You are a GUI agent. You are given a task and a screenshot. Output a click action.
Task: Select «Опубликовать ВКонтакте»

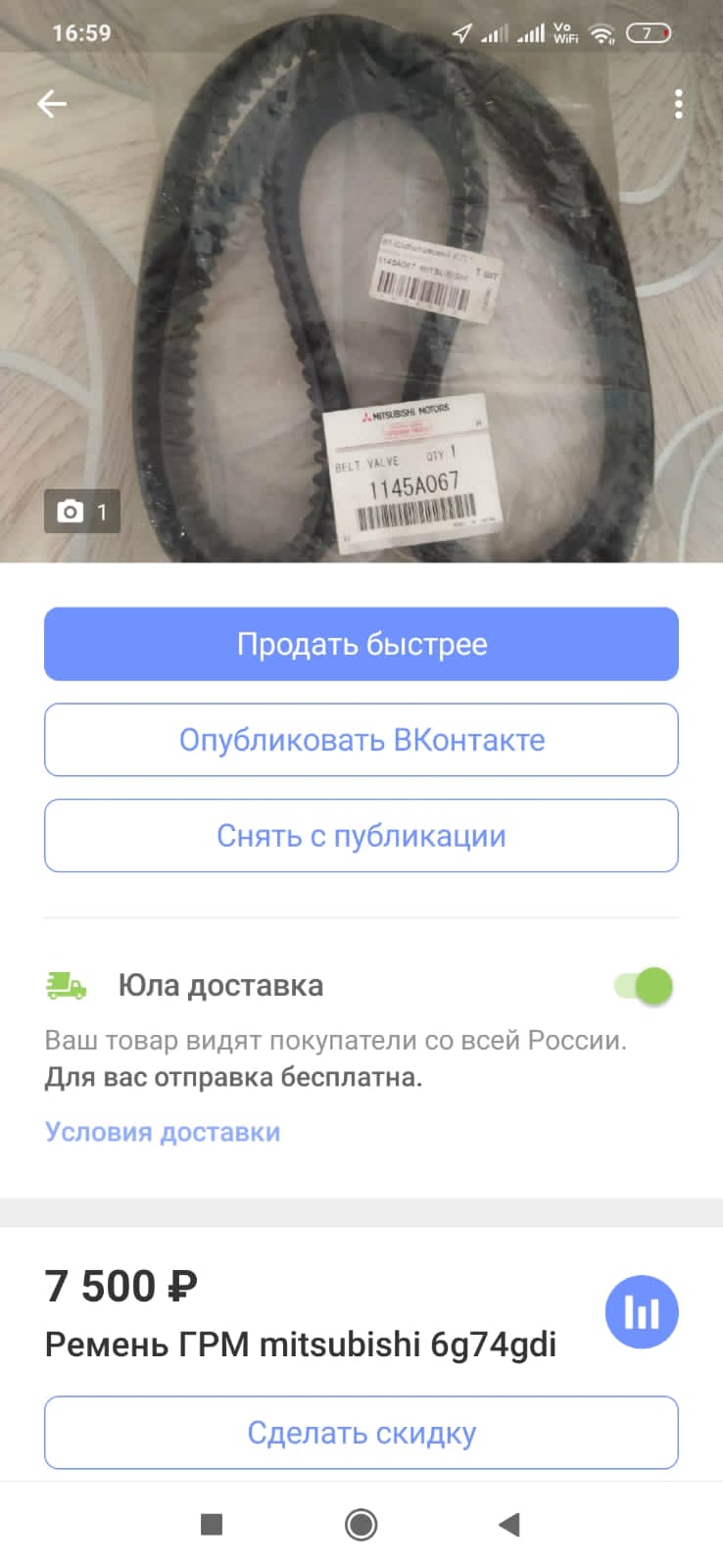(361, 740)
